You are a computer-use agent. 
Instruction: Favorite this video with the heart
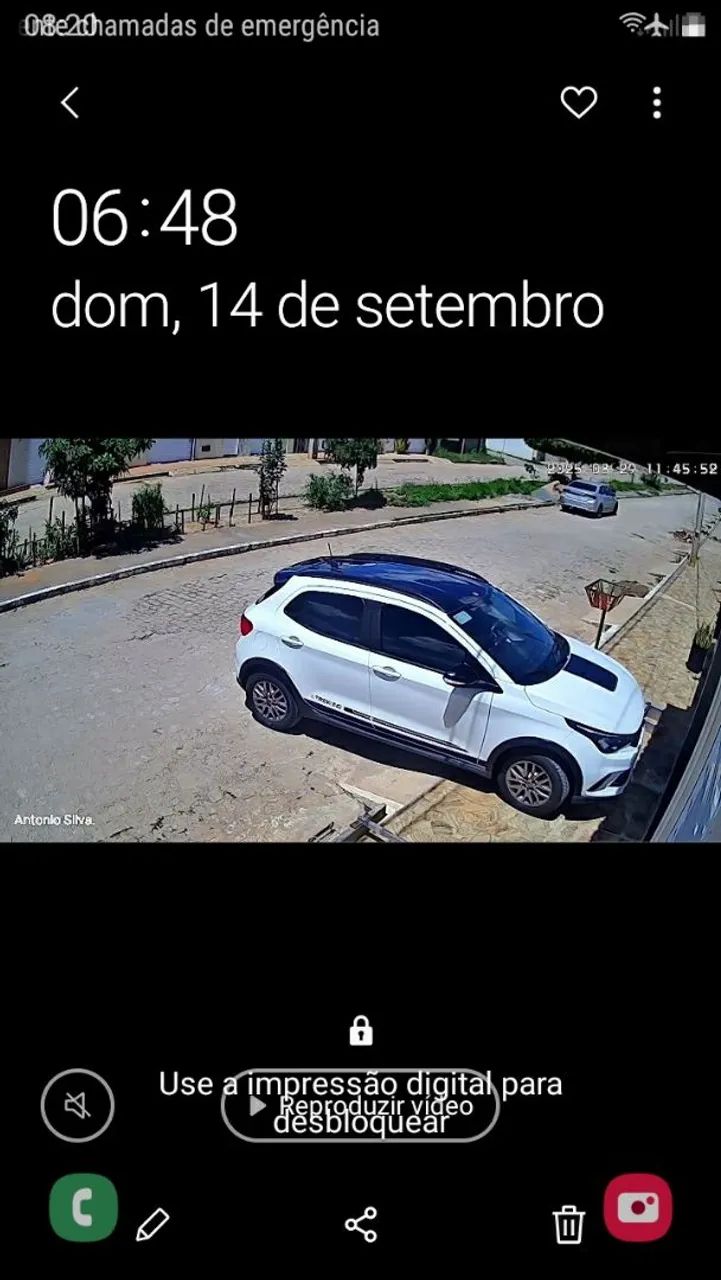(x=578, y=102)
